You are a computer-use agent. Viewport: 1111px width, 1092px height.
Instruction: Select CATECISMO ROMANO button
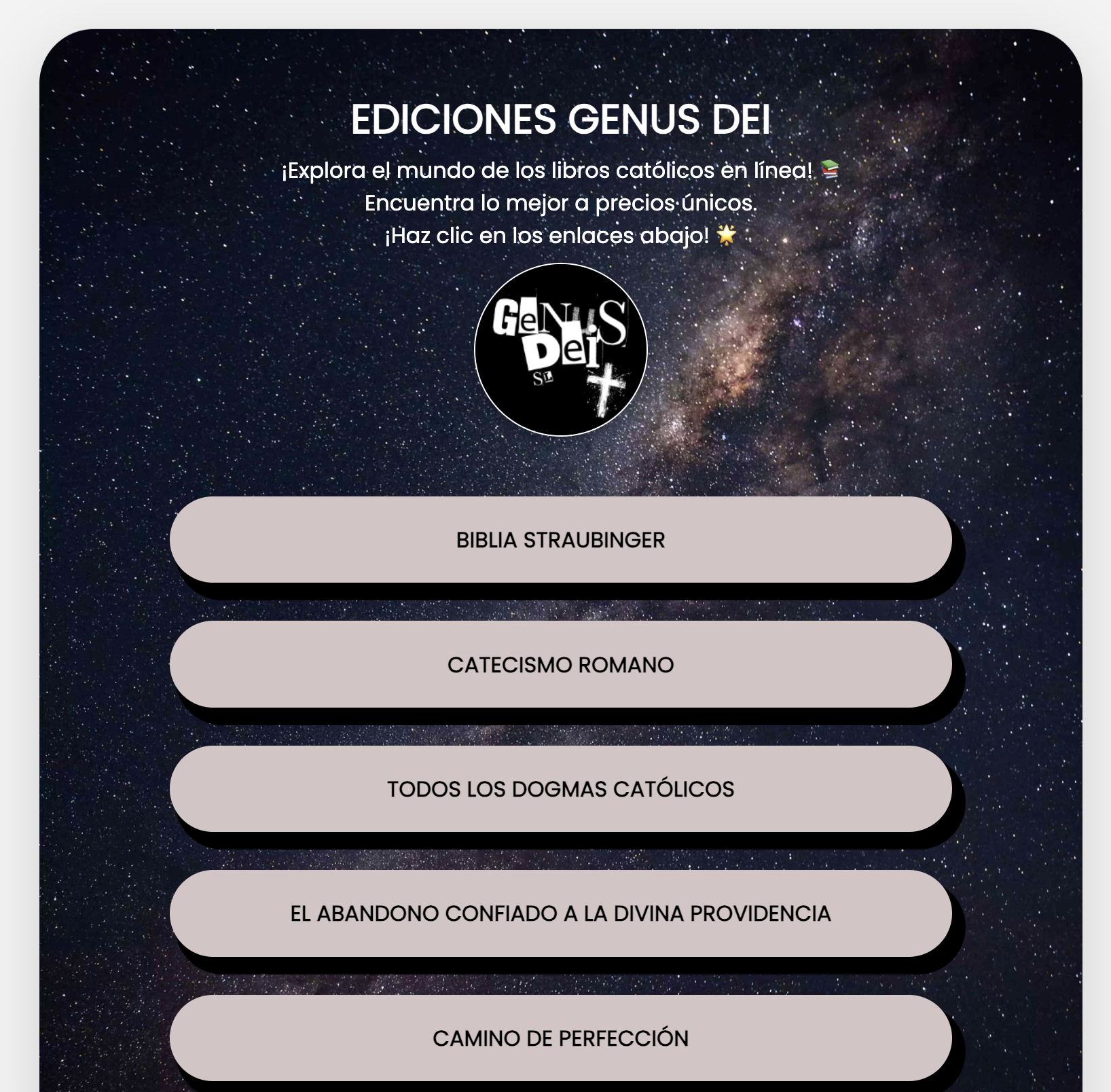(560, 664)
